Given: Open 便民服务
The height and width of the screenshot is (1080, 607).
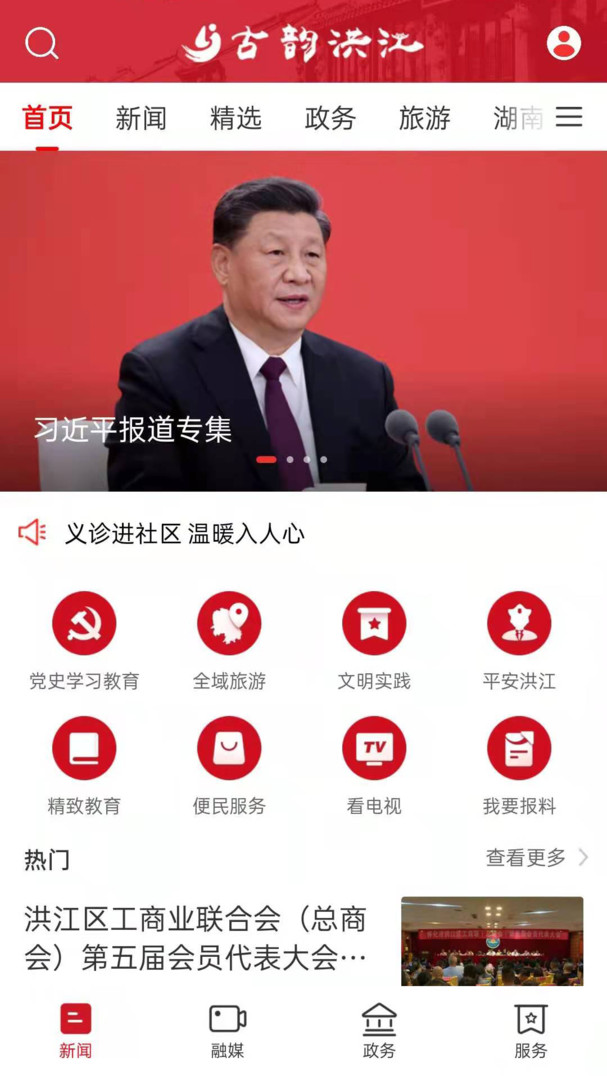Looking at the screenshot, I should click(229, 765).
